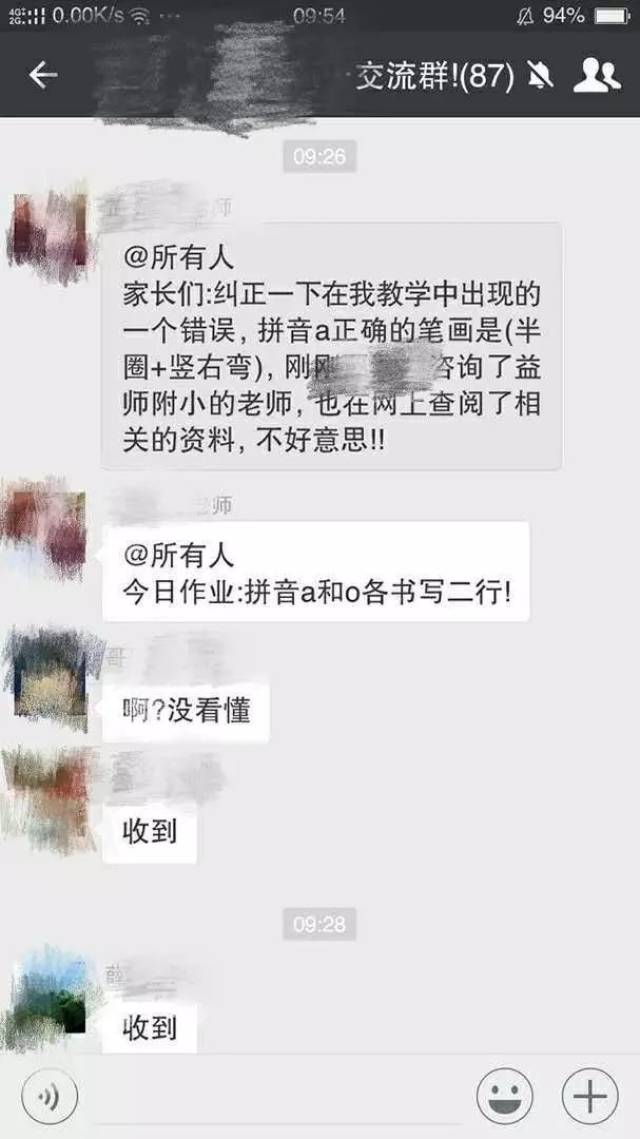Viewport: 640px width, 1139px height.
Task: Switch to voice input mode
Action: [x=49, y=1096]
